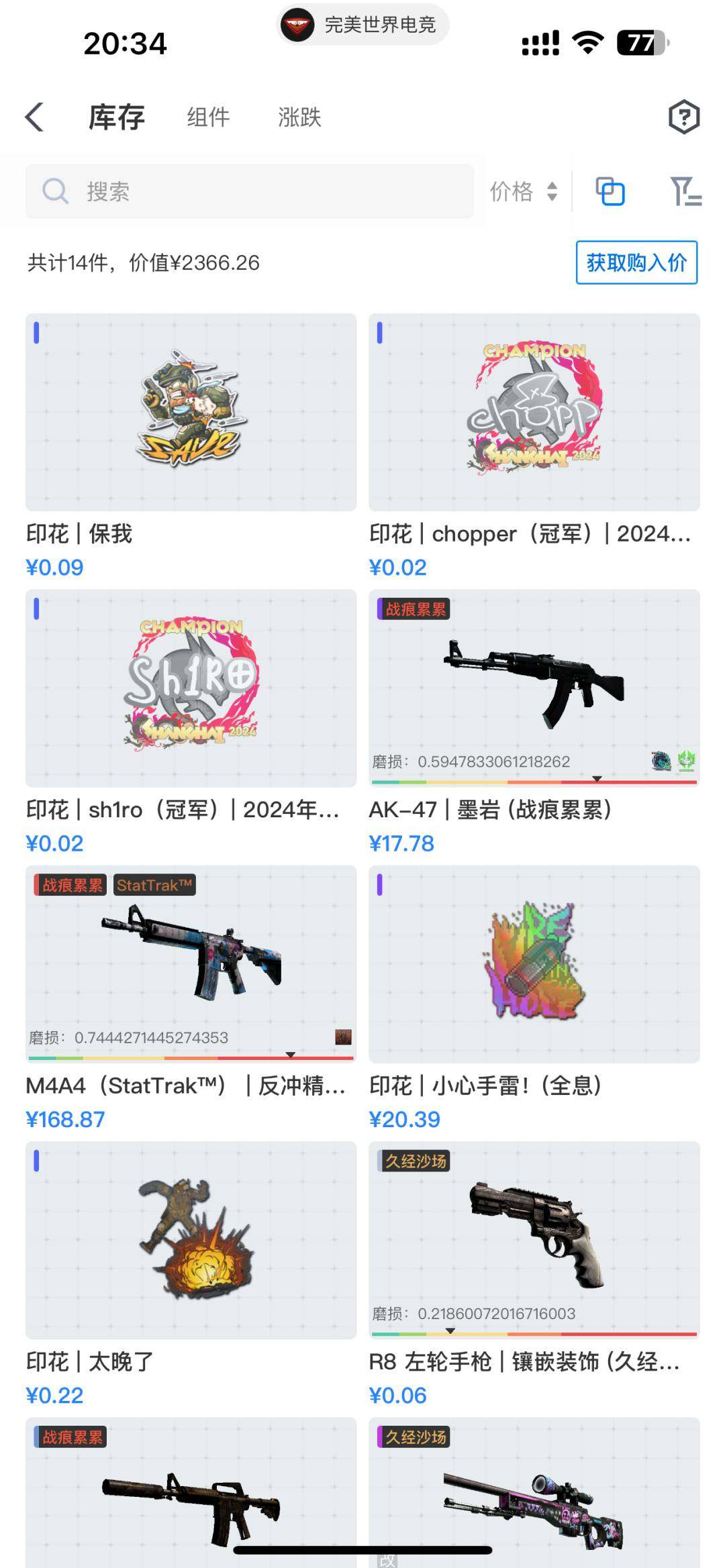Viewport: 725px width, 1568px height.
Task: Open the ¥168.87 price link
Action: click(x=64, y=1118)
